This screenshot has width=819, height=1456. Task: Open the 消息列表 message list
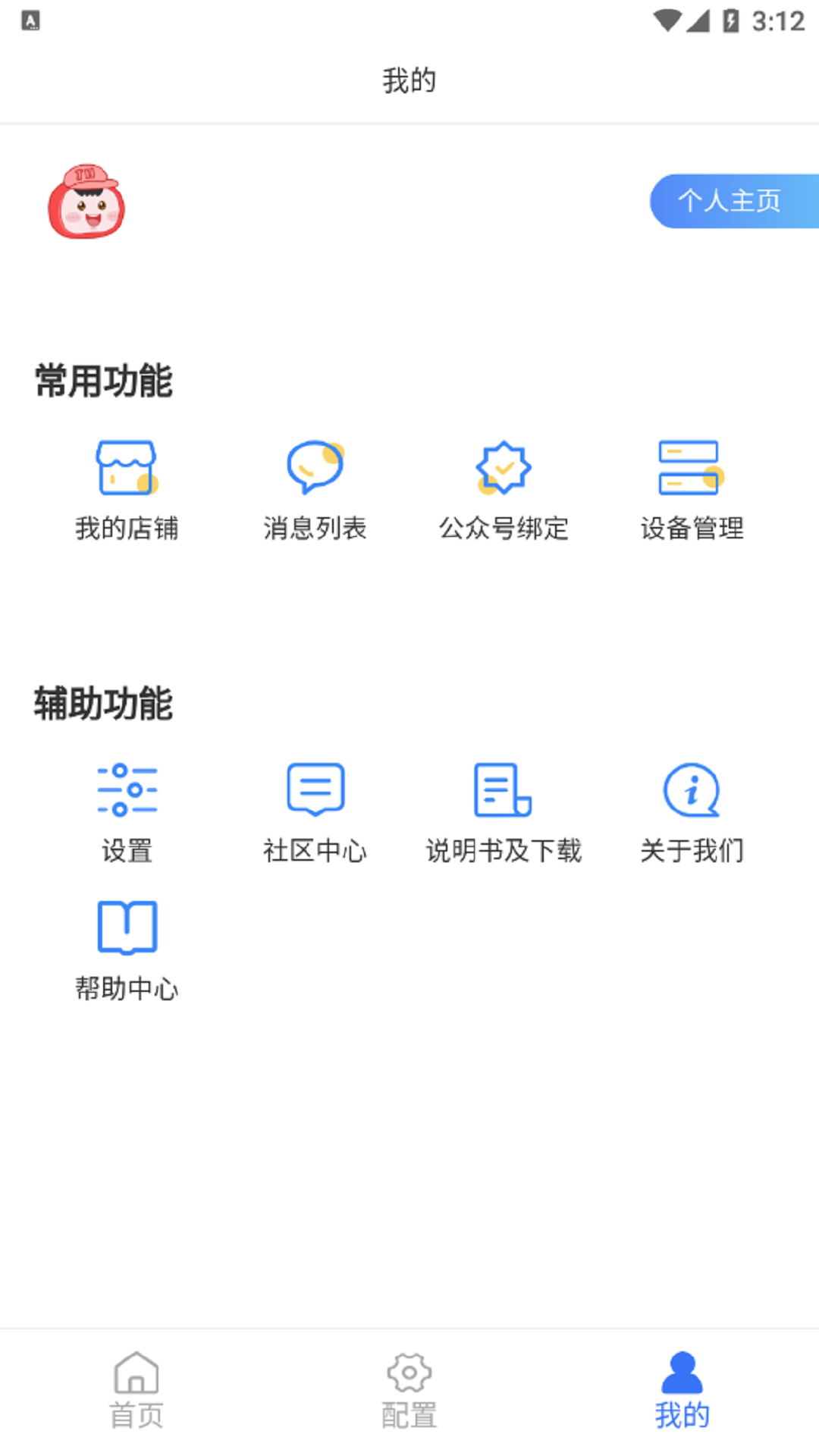coord(314,489)
